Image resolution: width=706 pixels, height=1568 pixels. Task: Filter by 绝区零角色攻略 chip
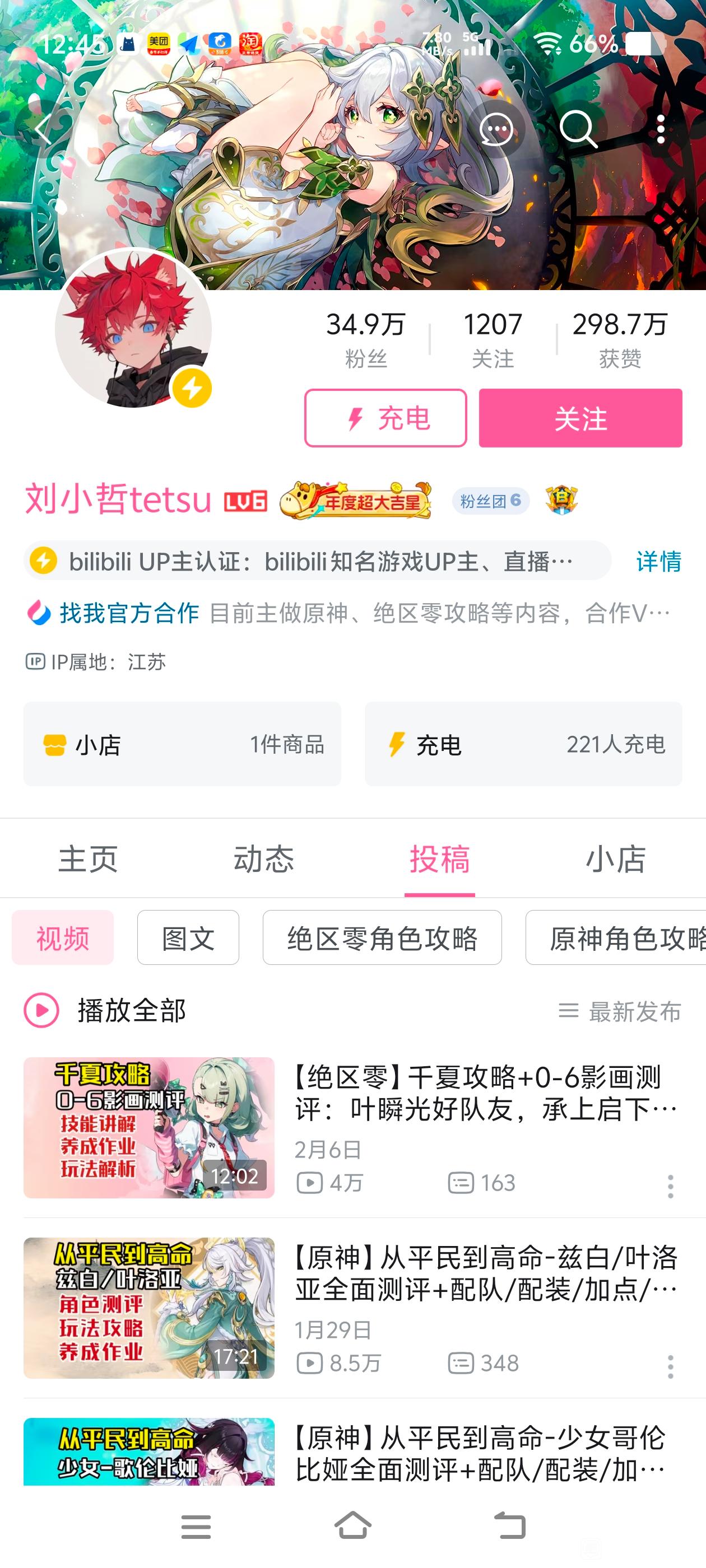coord(382,938)
